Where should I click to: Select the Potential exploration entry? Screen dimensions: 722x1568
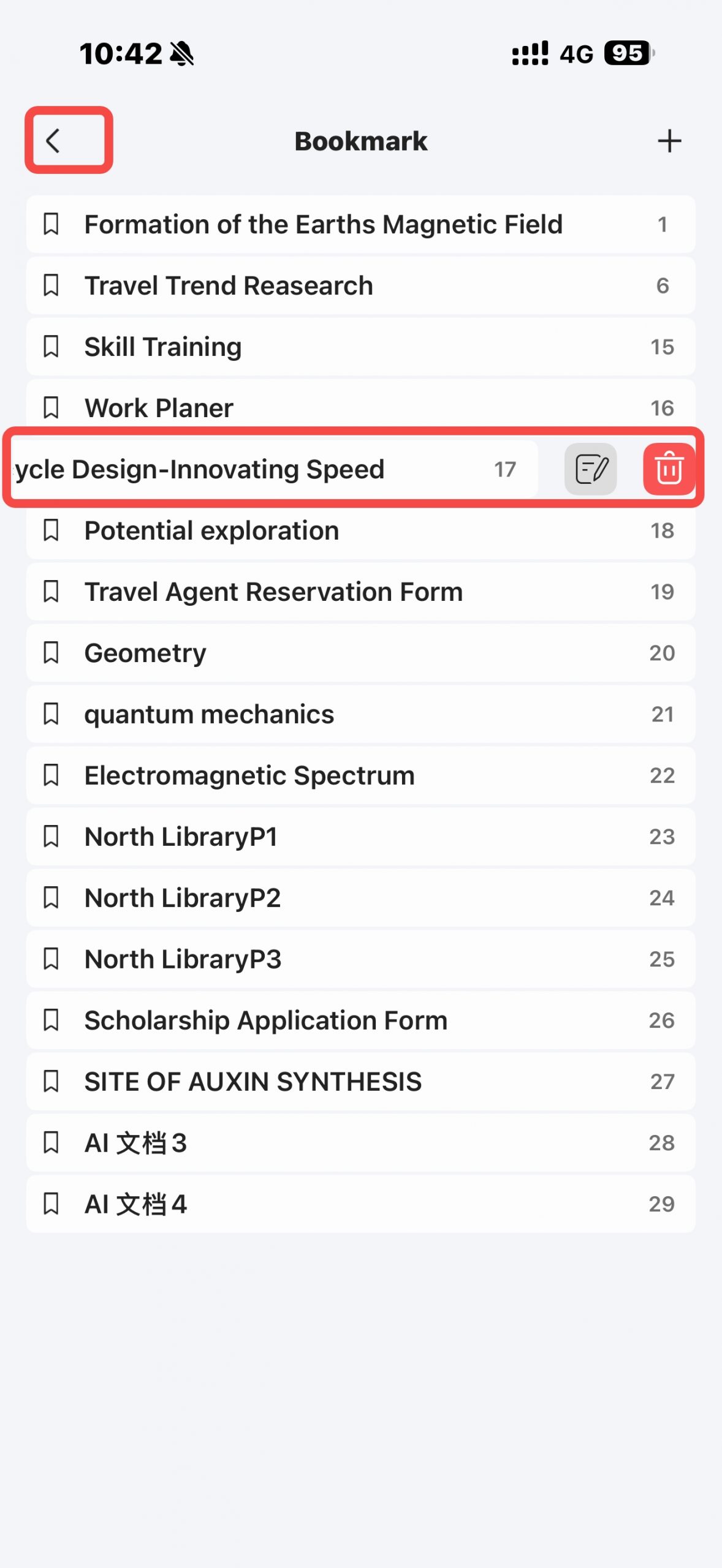[x=211, y=530]
